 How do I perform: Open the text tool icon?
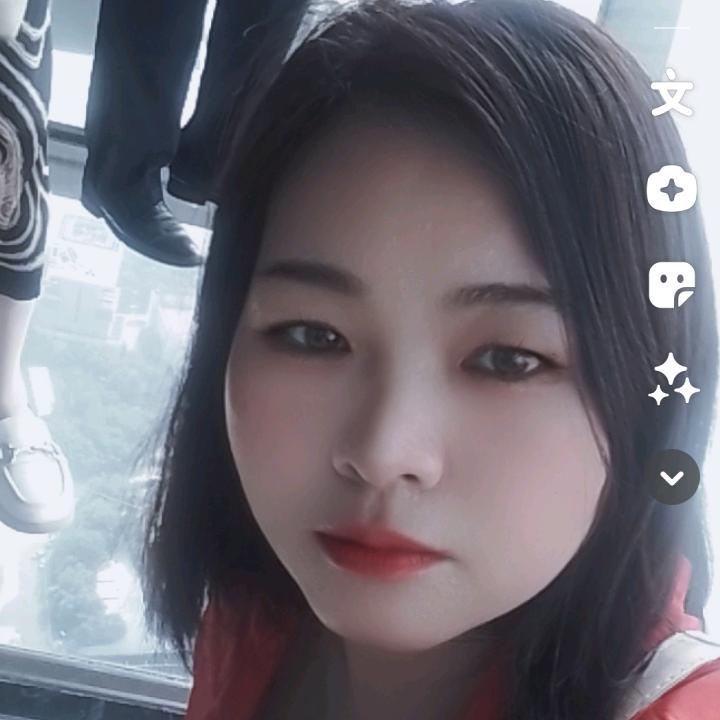(672, 95)
